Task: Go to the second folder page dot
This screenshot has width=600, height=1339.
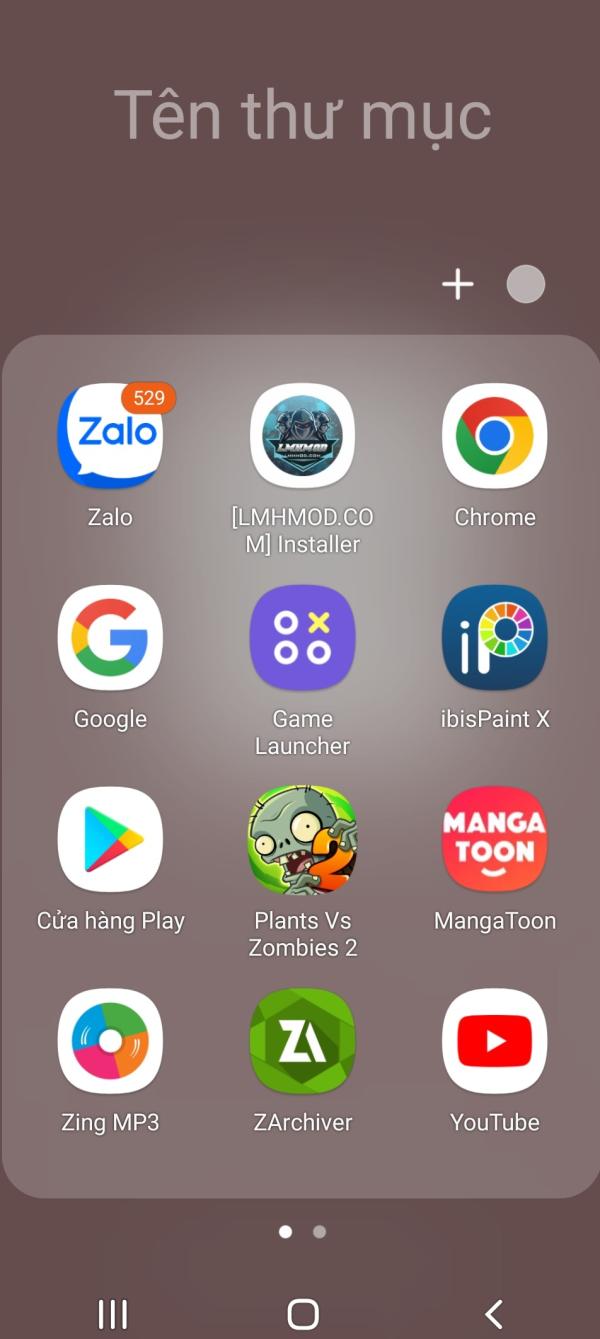Action: click(319, 1232)
